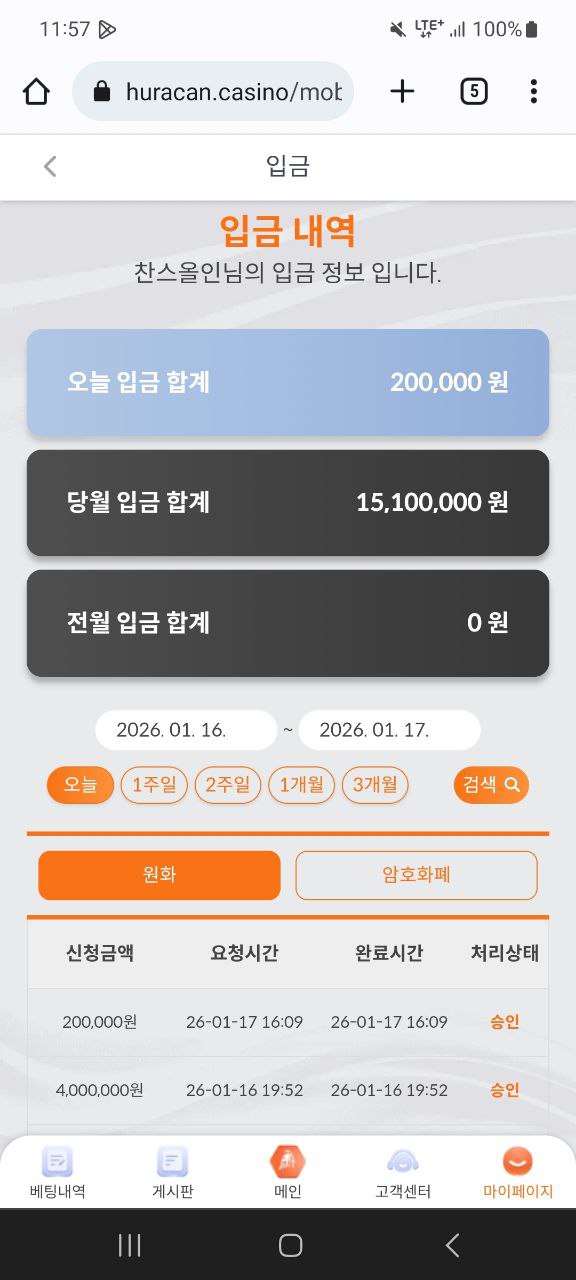Open a new browser tab
Viewport: 576px width, 1280px height.
pyautogui.click(x=402, y=92)
